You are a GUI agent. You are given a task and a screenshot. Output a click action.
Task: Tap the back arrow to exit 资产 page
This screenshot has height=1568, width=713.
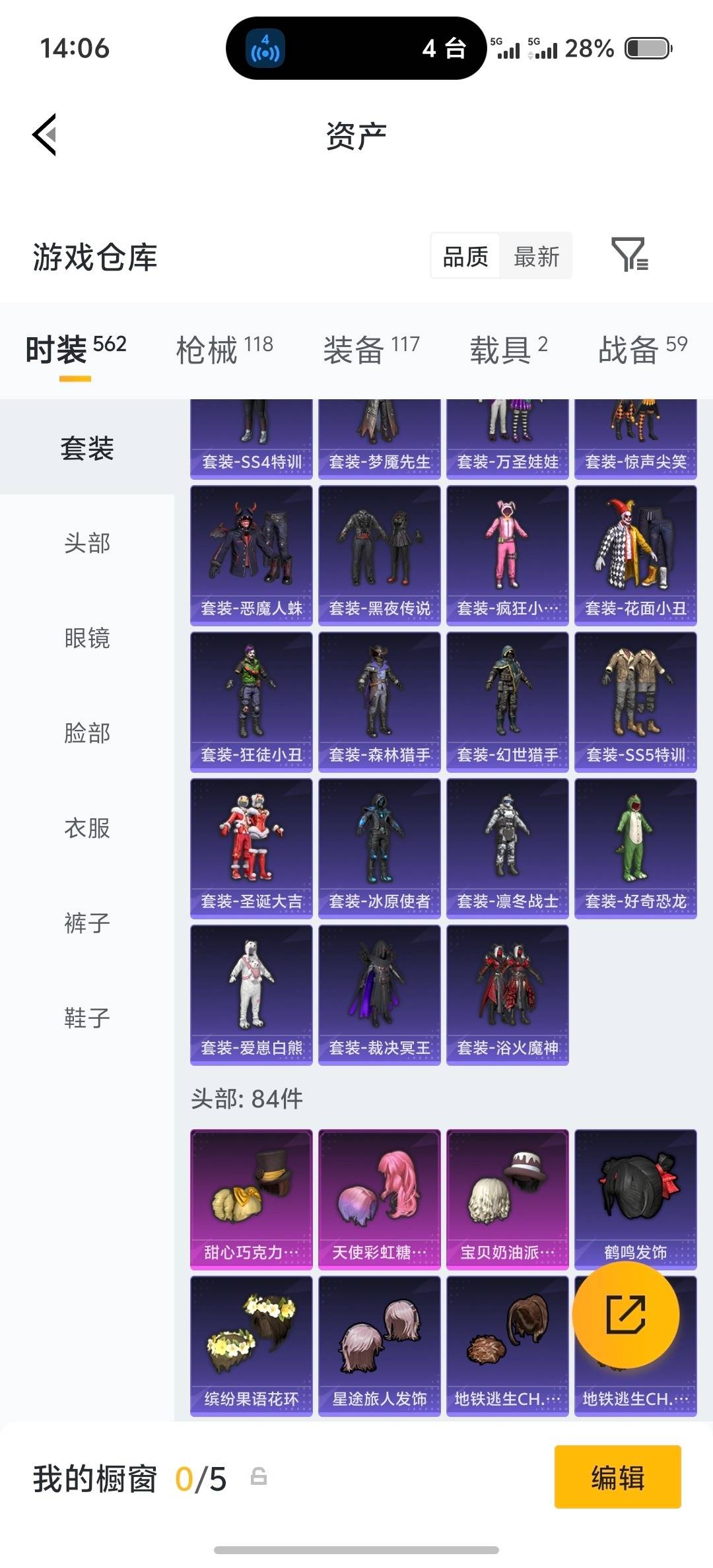click(43, 134)
